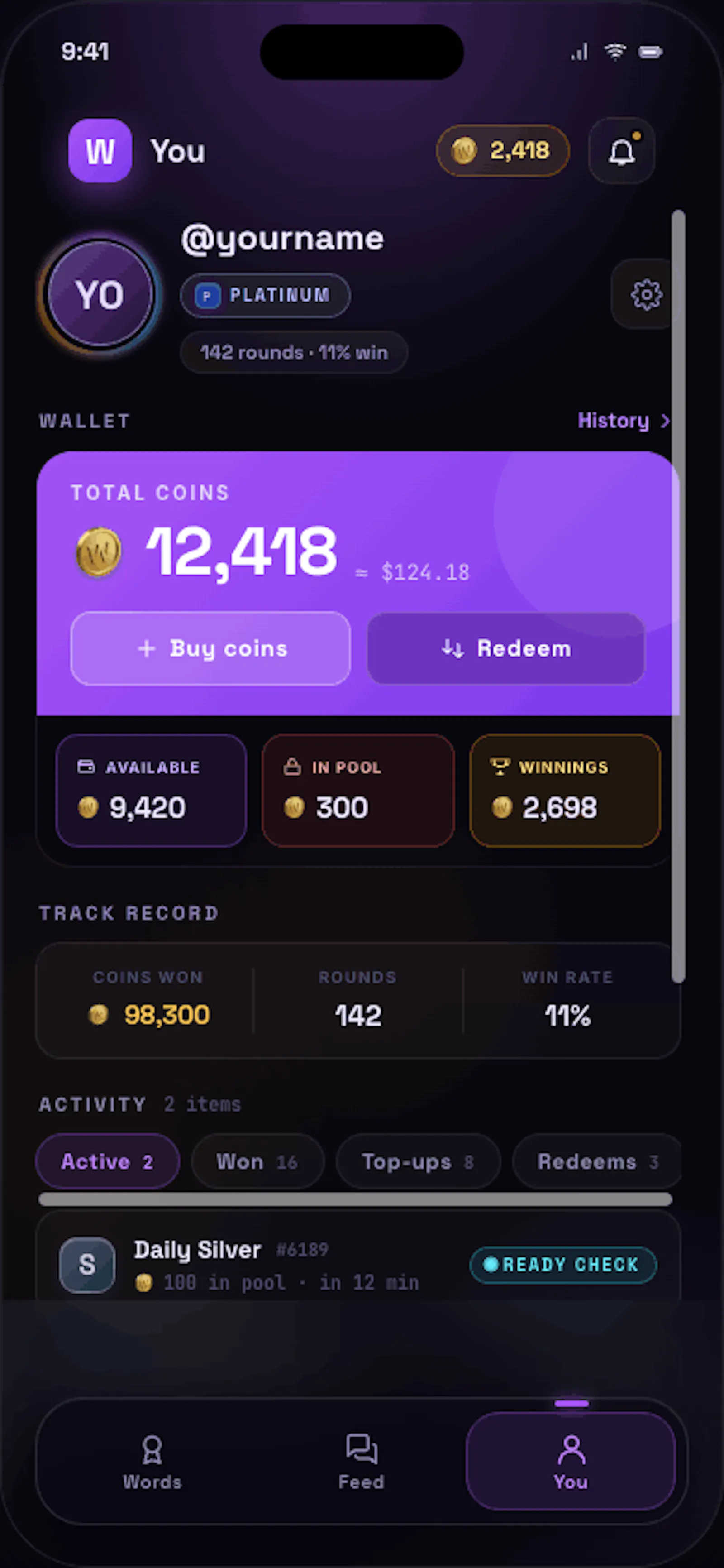The height and width of the screenshot is (1568, 724).
Task: Tap the Redeem button
Action: tap(505, 648)
